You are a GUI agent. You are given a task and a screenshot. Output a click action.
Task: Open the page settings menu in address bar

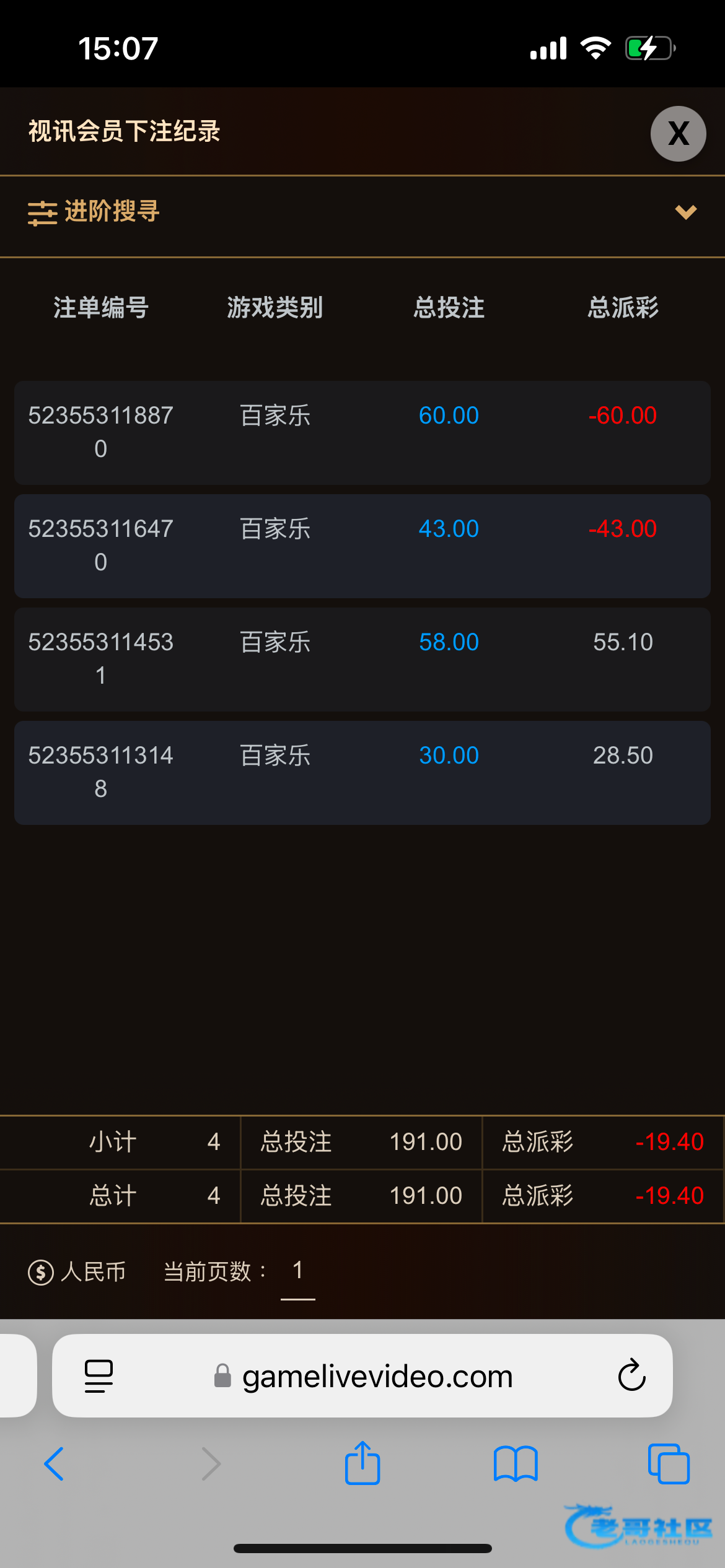pyautogui.click(x=99, y=1376)
